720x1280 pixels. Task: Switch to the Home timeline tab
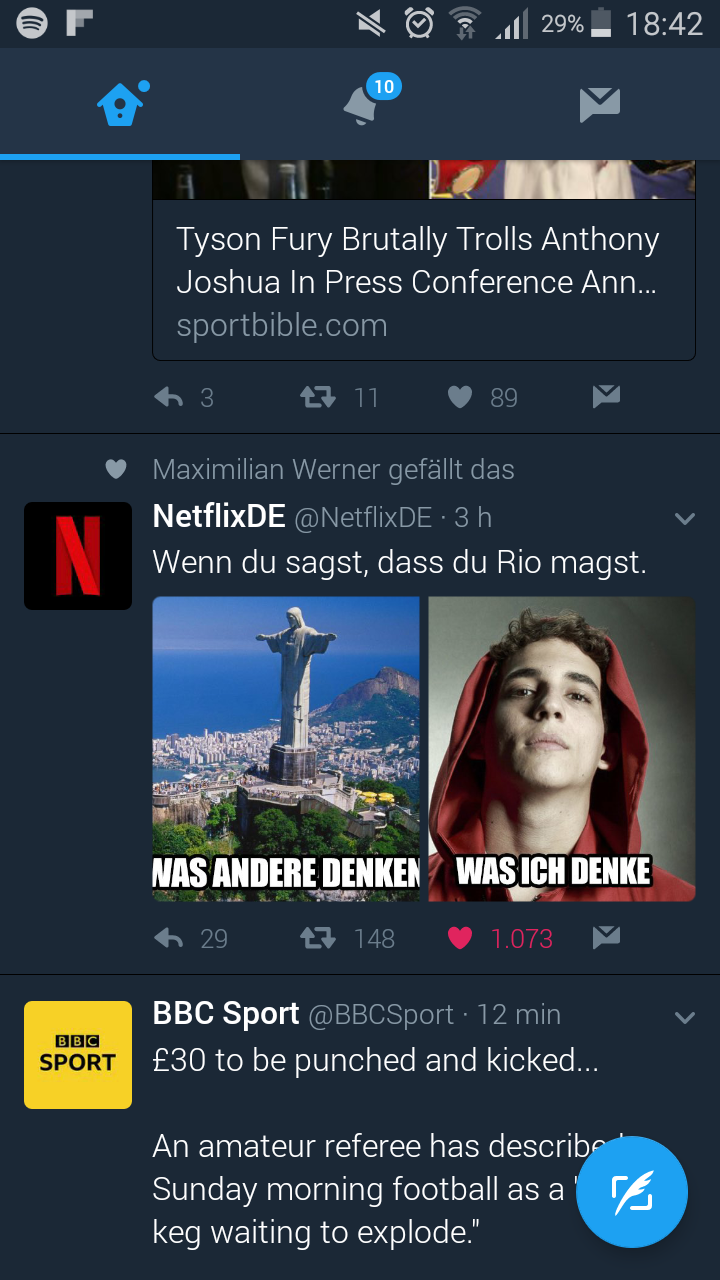(x=120, y=103)
